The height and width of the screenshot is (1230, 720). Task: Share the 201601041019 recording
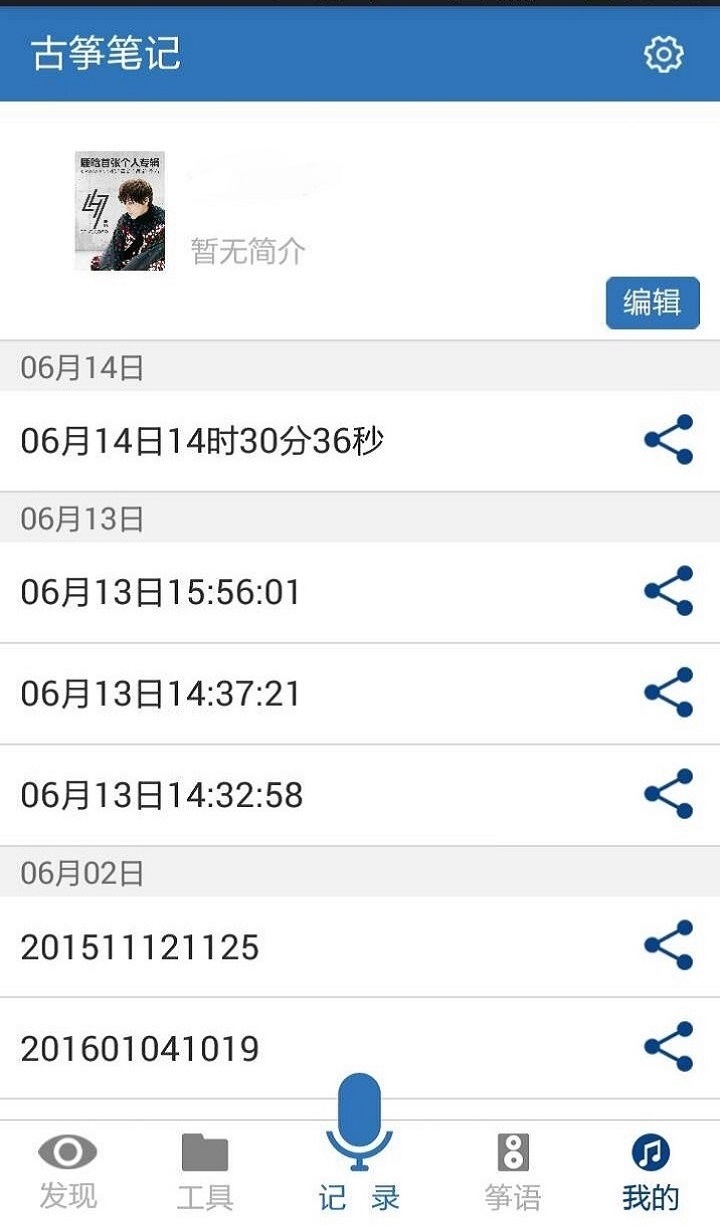(669, 1047)
